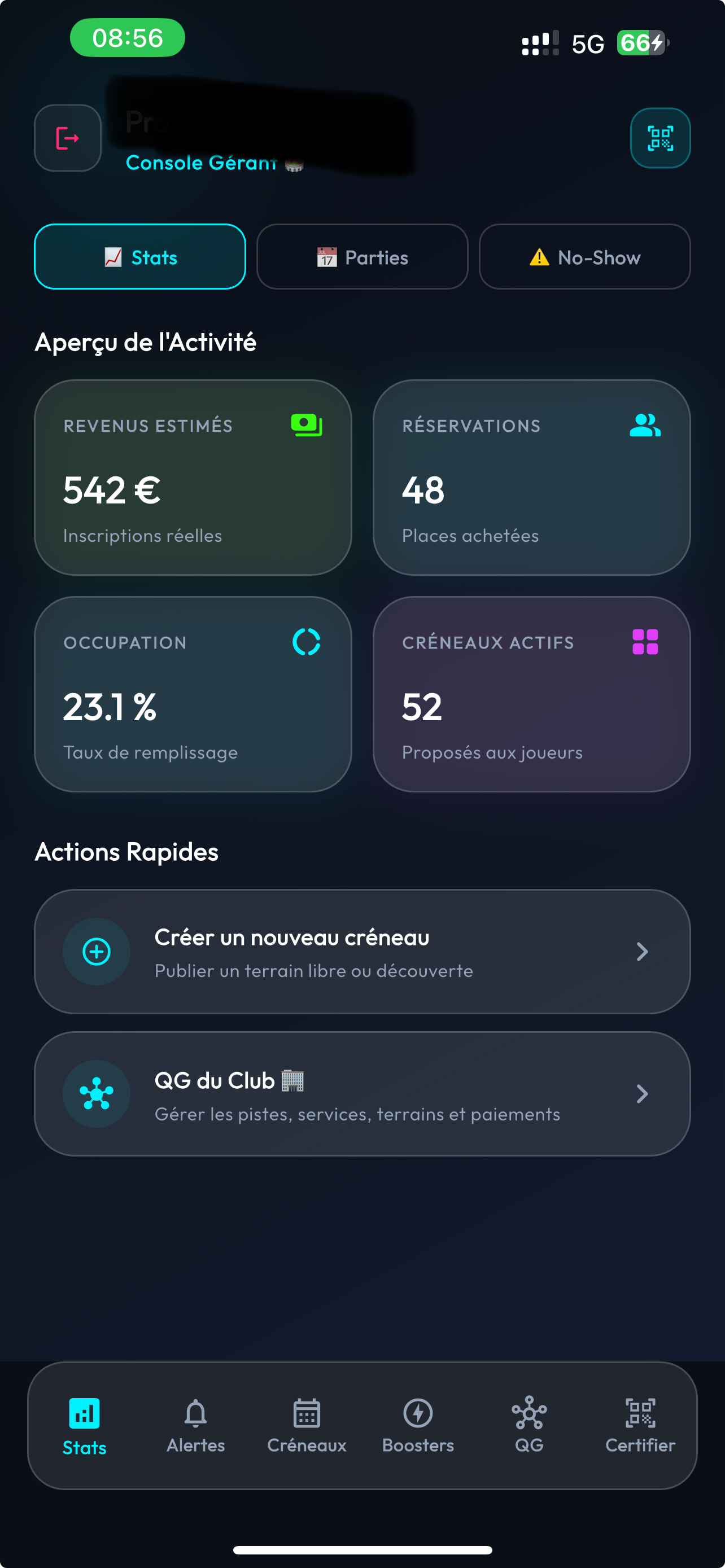The height and width of the screenshot is (1568, 725).
Task: Open the Certifier bottom tab
Action: [640, 1426]
